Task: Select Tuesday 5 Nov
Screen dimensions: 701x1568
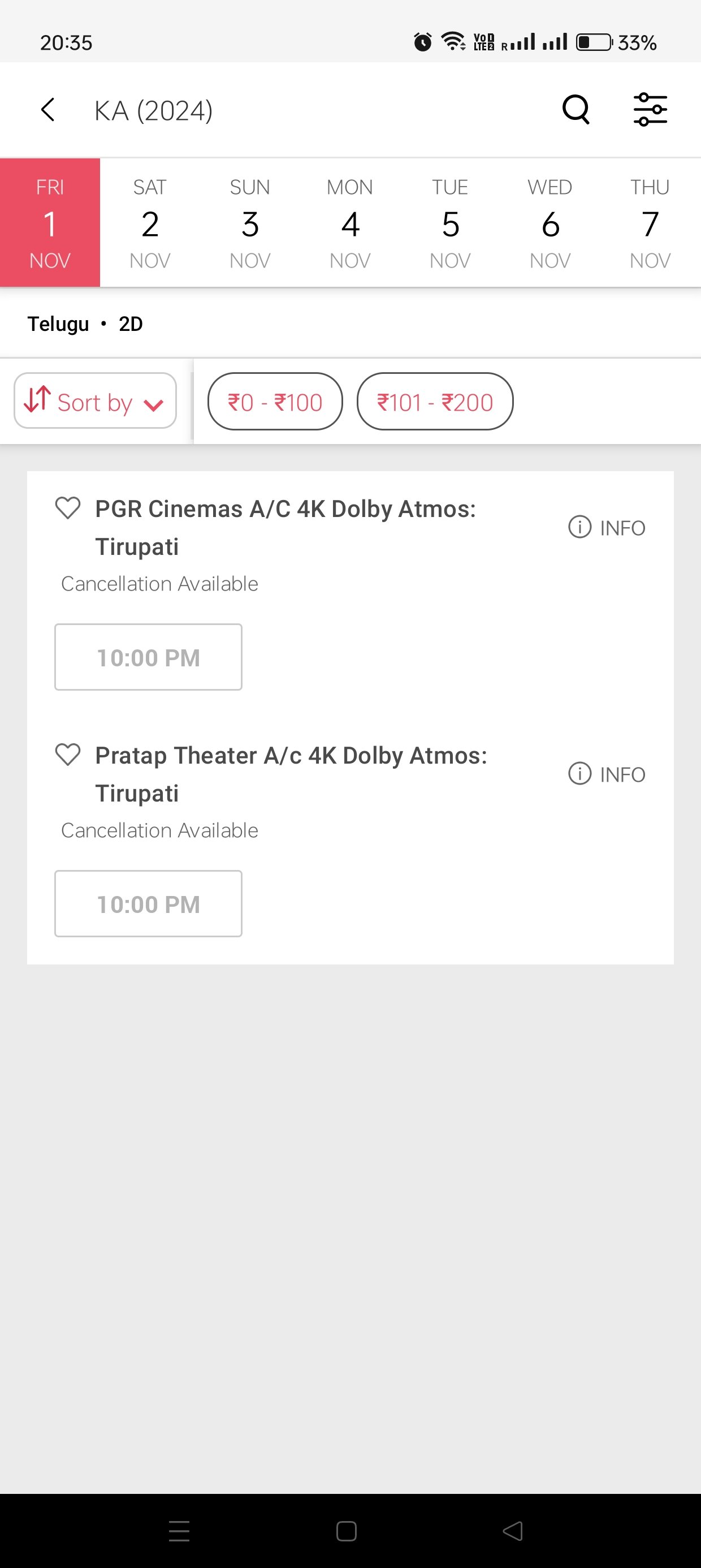Action: click(451, 223)
